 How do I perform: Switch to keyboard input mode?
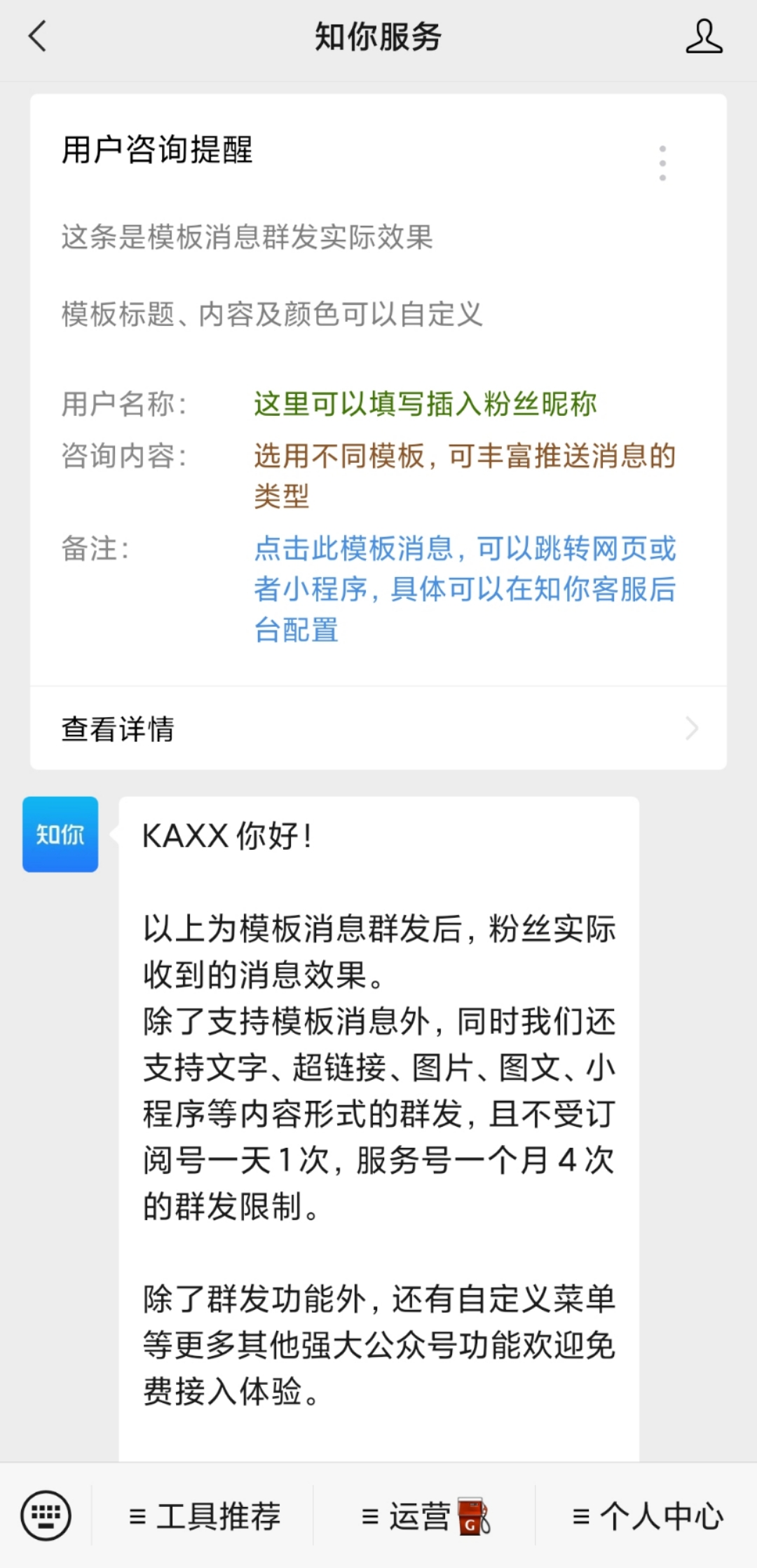pos(46,1516)
